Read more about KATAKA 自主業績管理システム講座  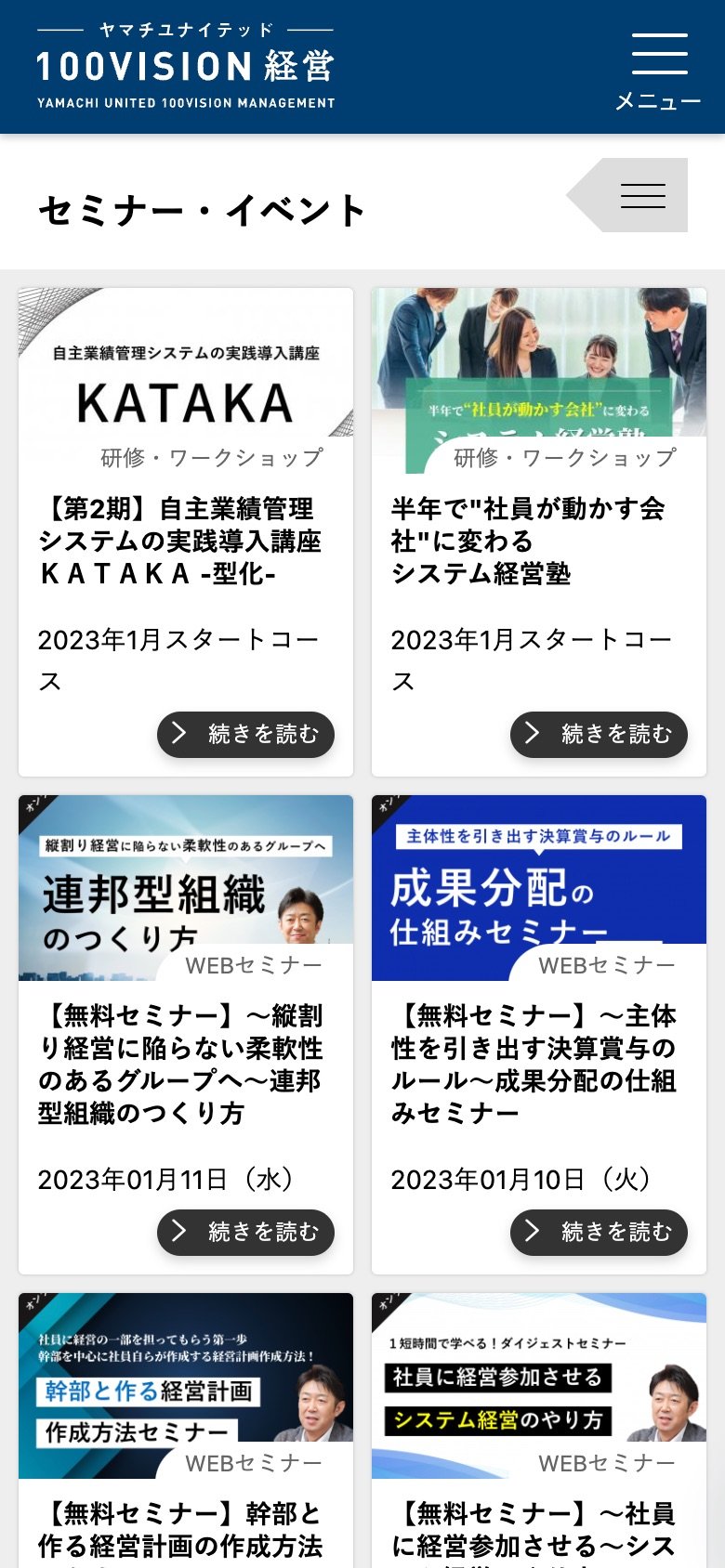(x=245, y=735)
